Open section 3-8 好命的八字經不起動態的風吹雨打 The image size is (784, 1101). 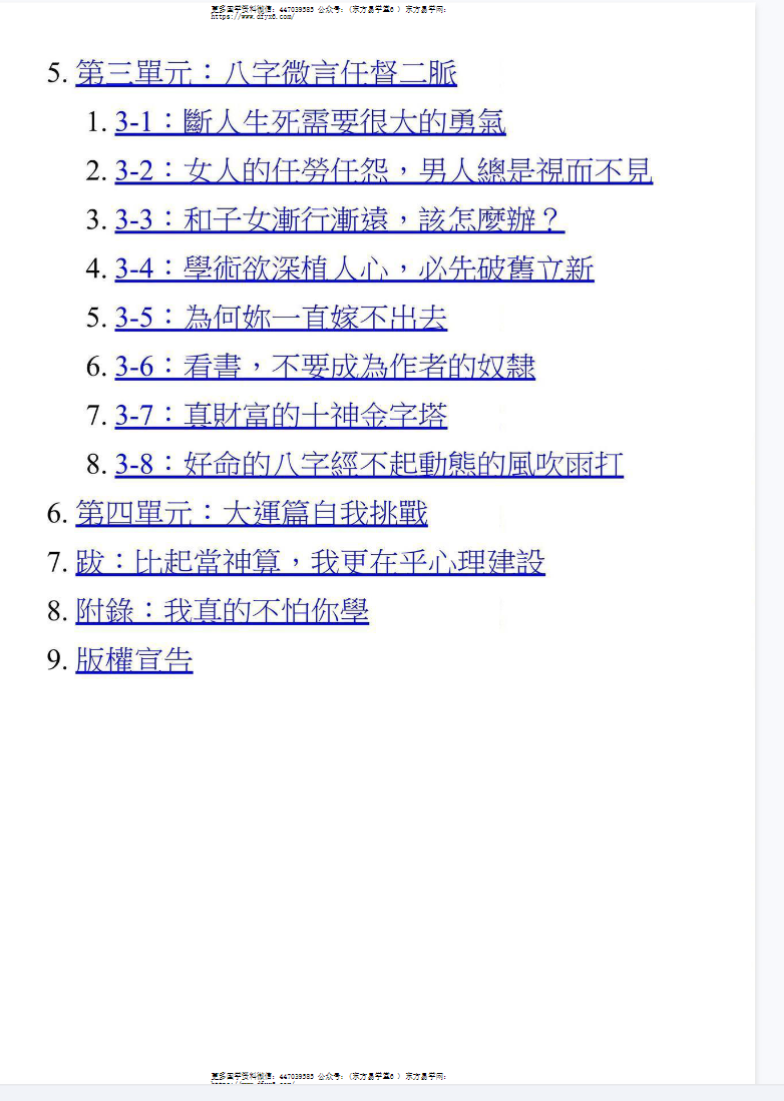tap(369, 465)
